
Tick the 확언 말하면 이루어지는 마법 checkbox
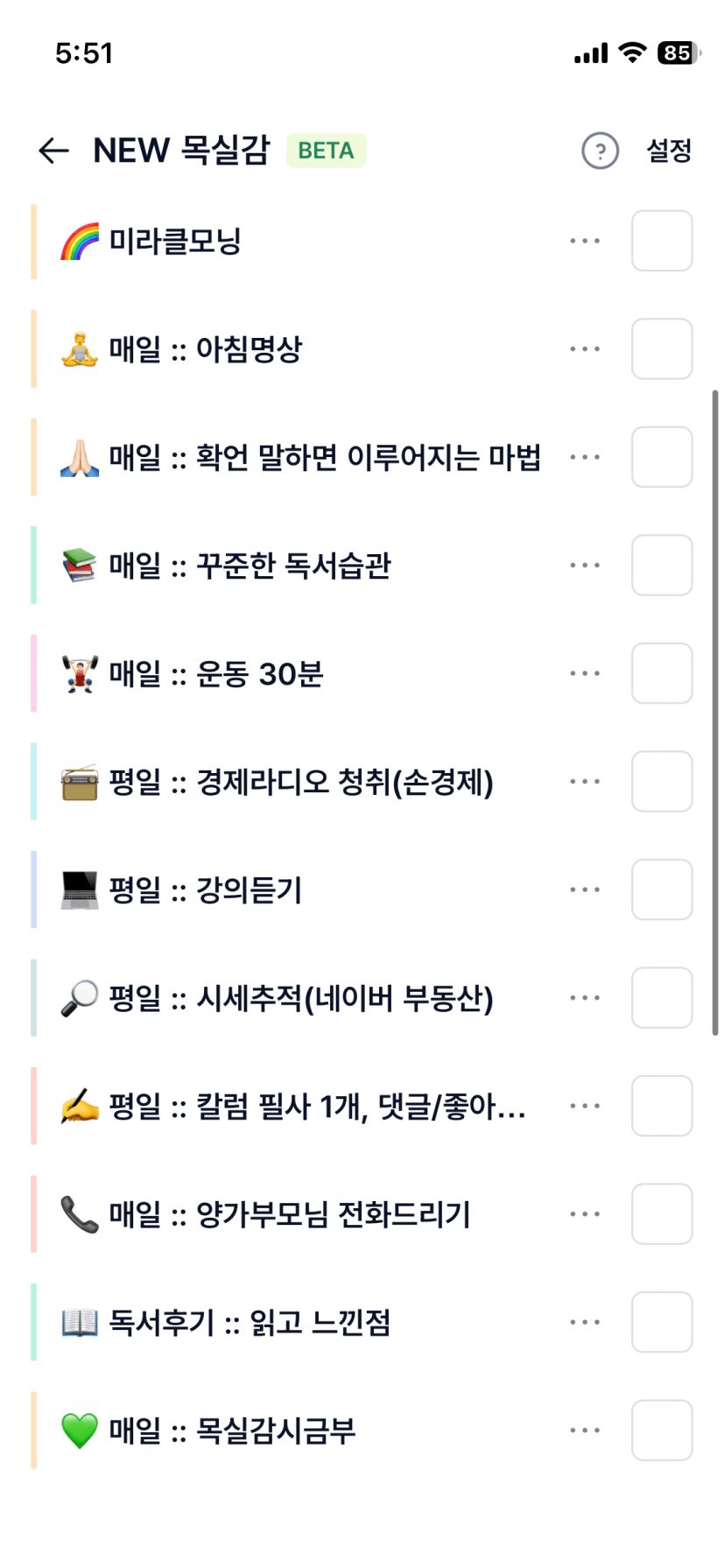pos(662,457)
